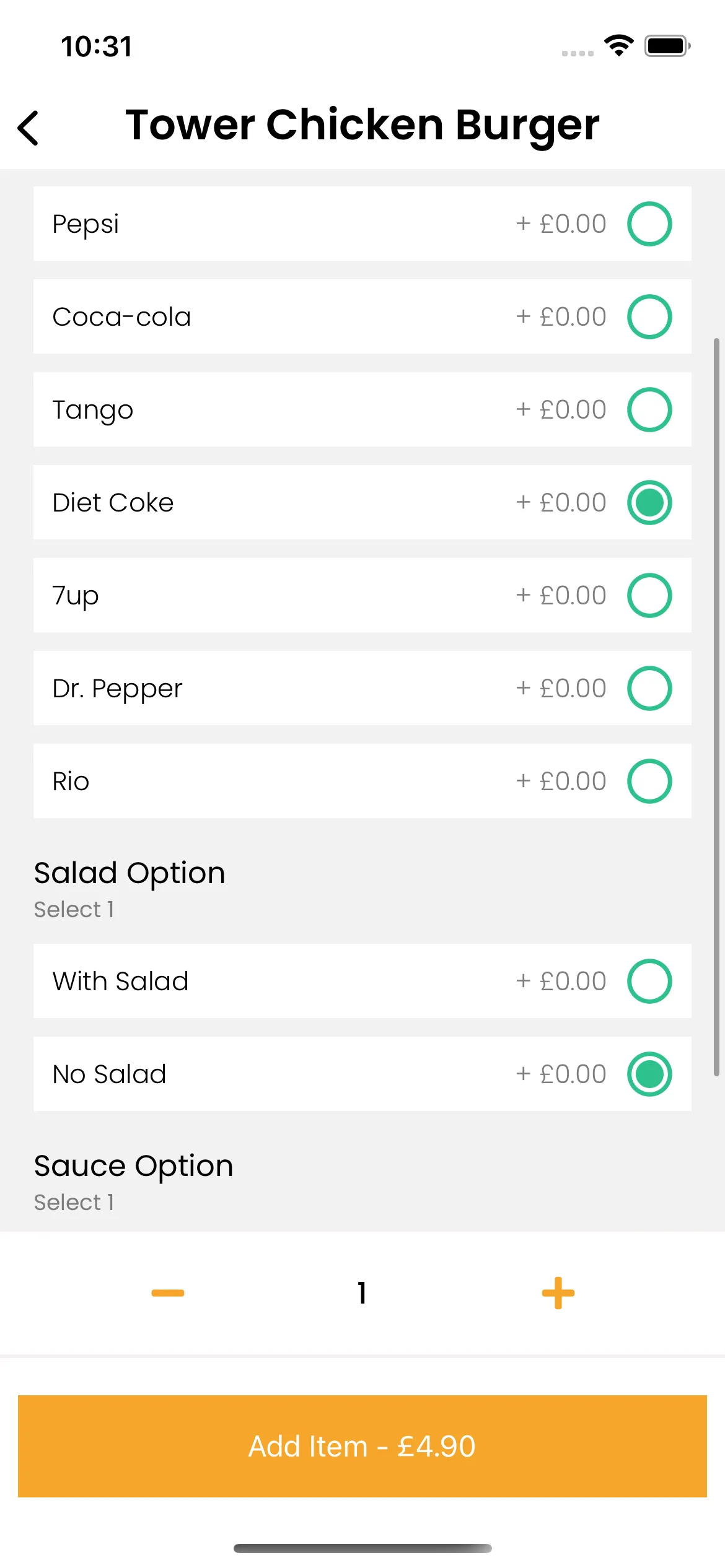
Task: Choose Coca-cola as the drink
Action: 649,316
